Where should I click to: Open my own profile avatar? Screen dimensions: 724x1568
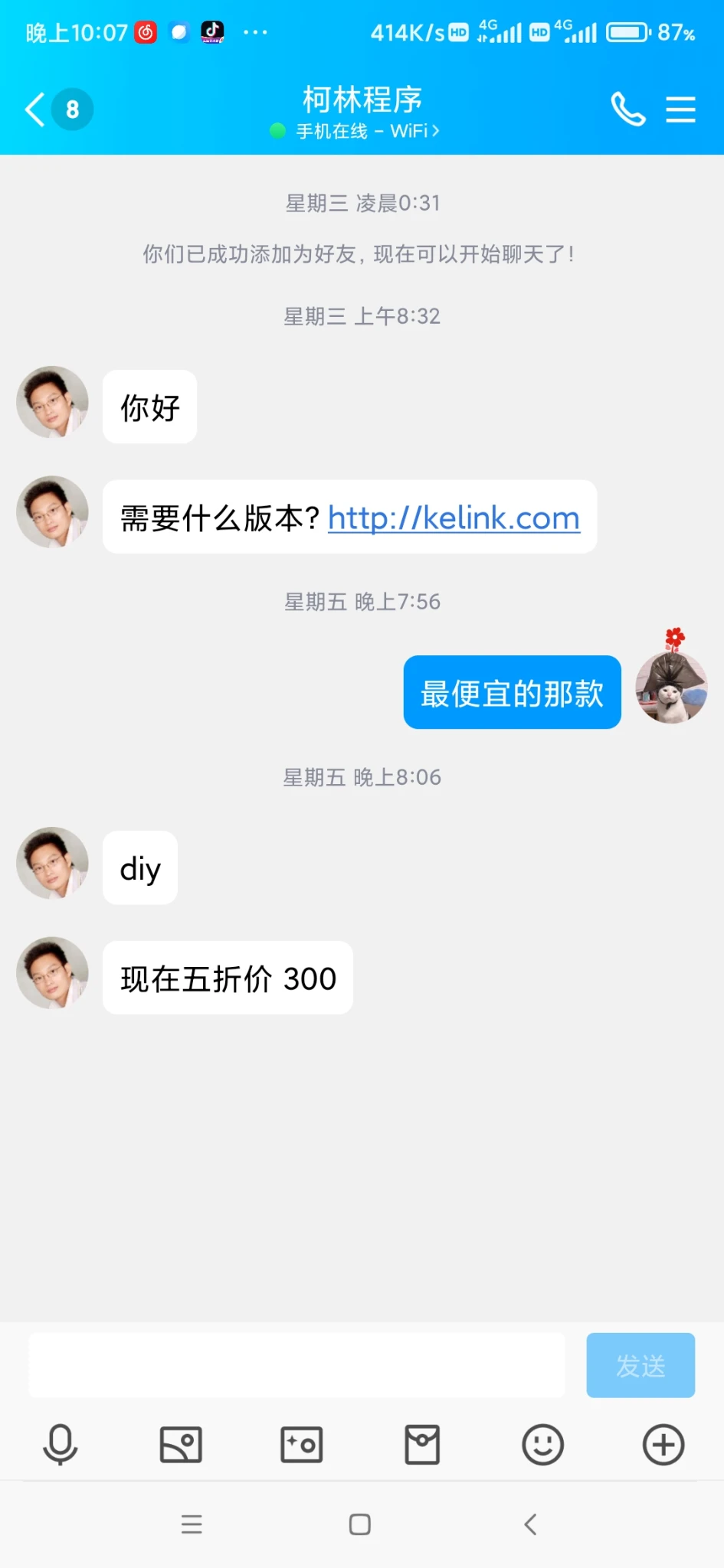click(671, 687)
